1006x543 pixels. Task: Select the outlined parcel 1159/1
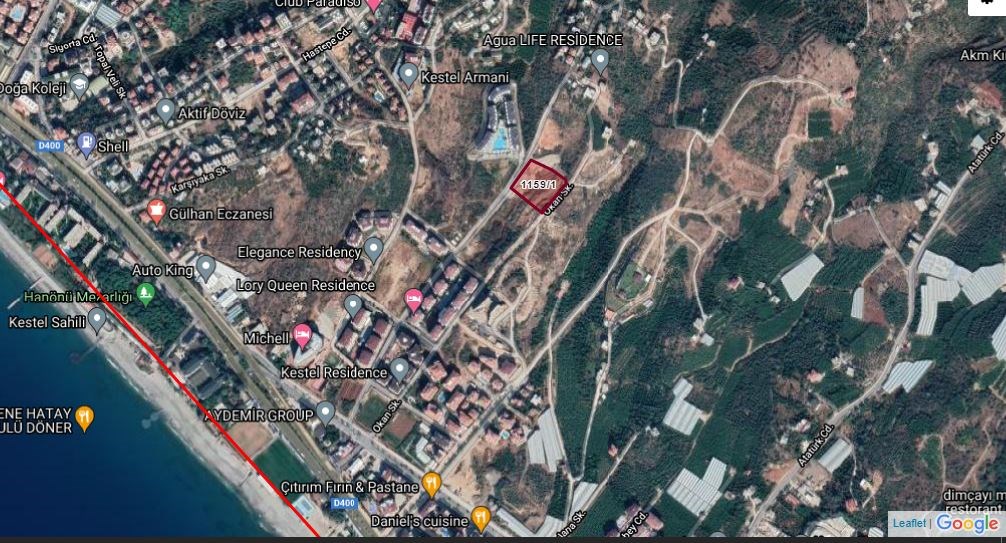coord(539,186)
